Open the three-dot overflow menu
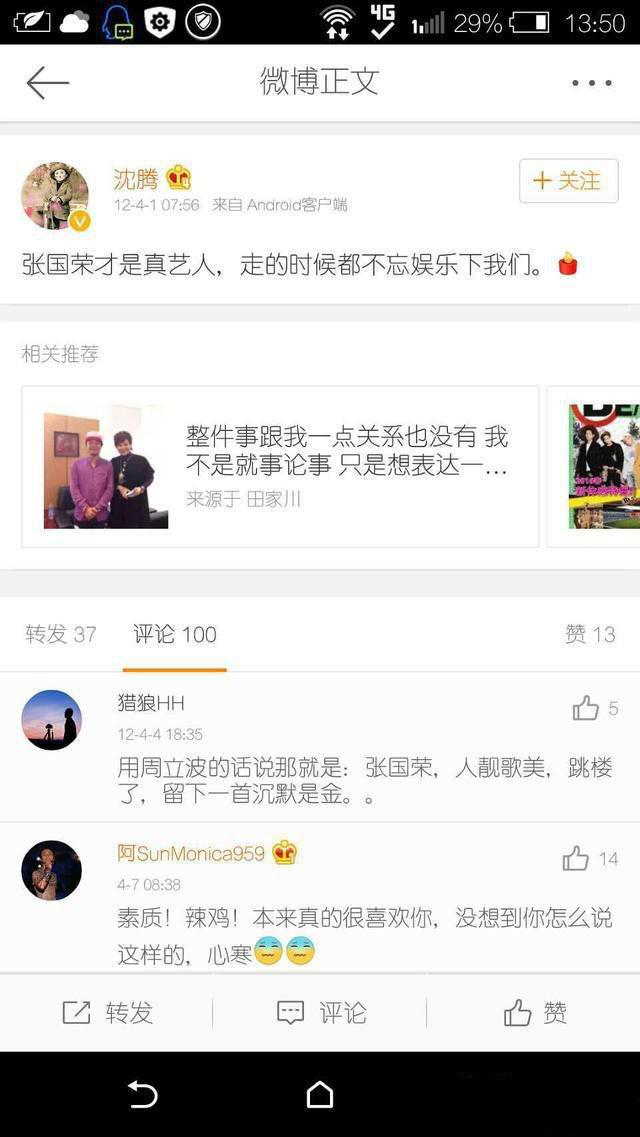 point(591,83)
